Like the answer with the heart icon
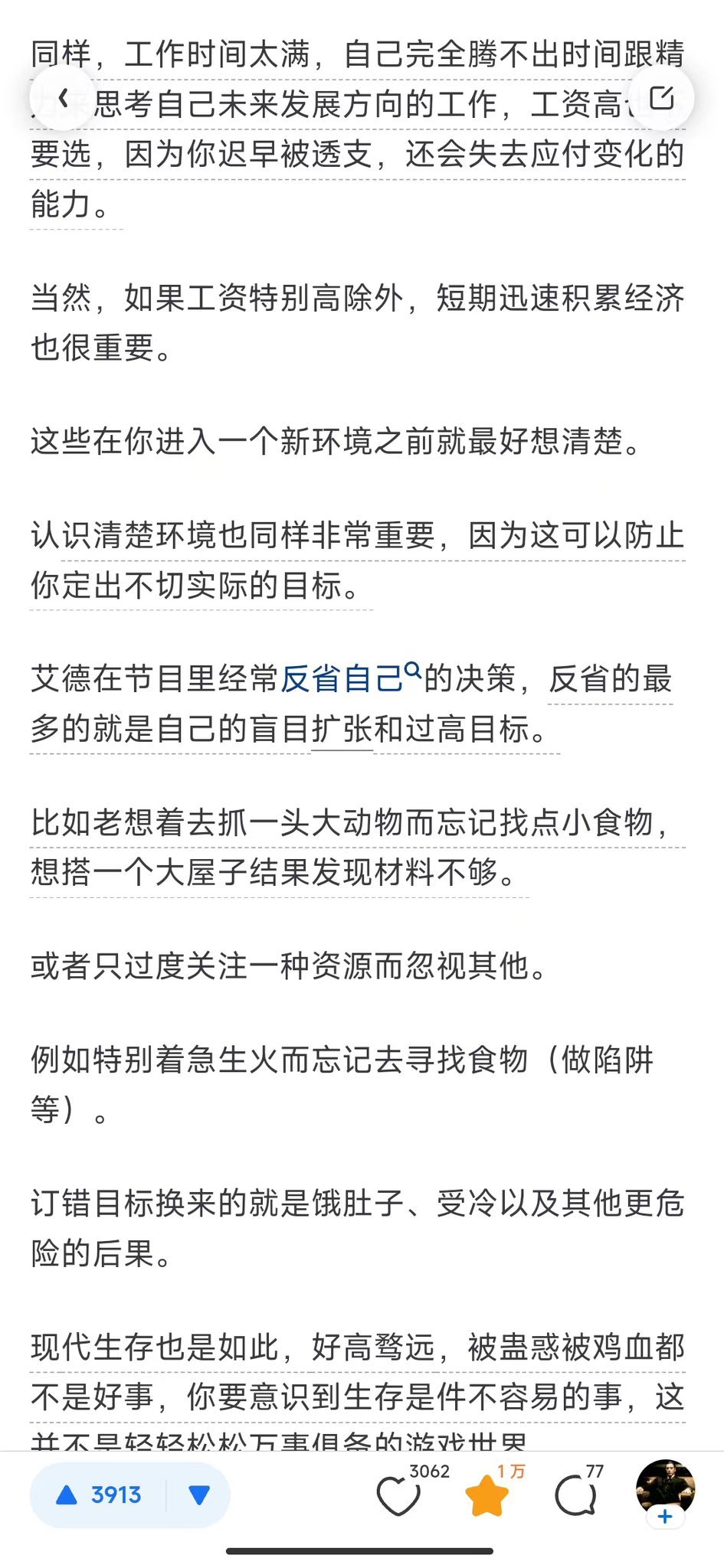Image resolution: width=724 pixels, height=1568 pixels. (x=398, y=1497)
